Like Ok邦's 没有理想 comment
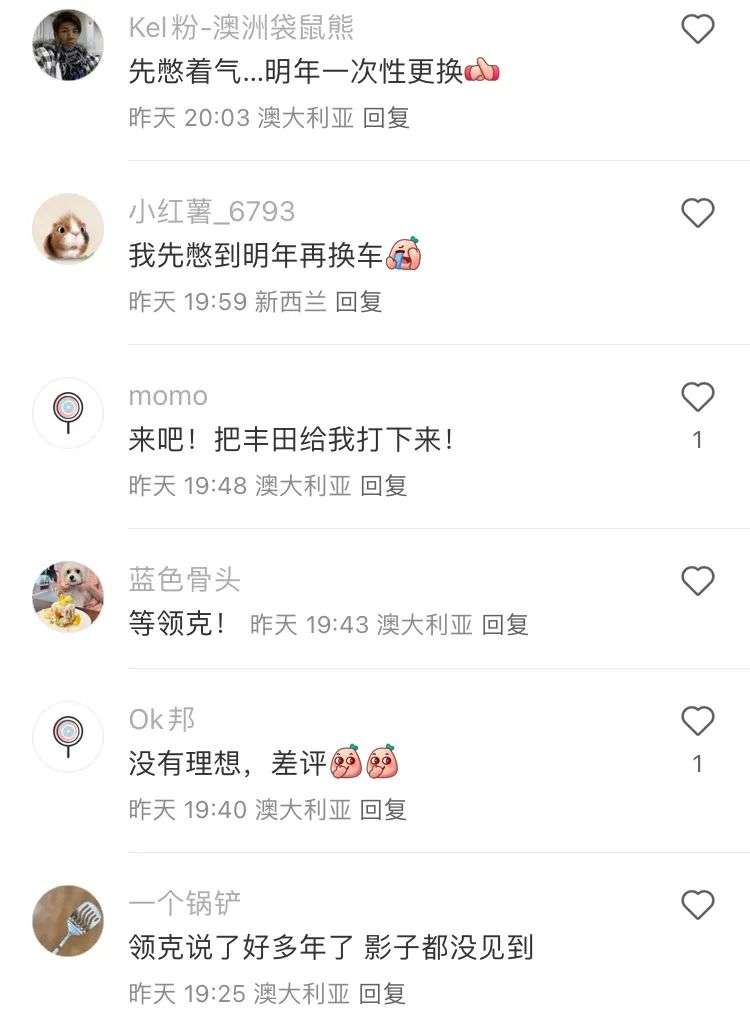 697,721
